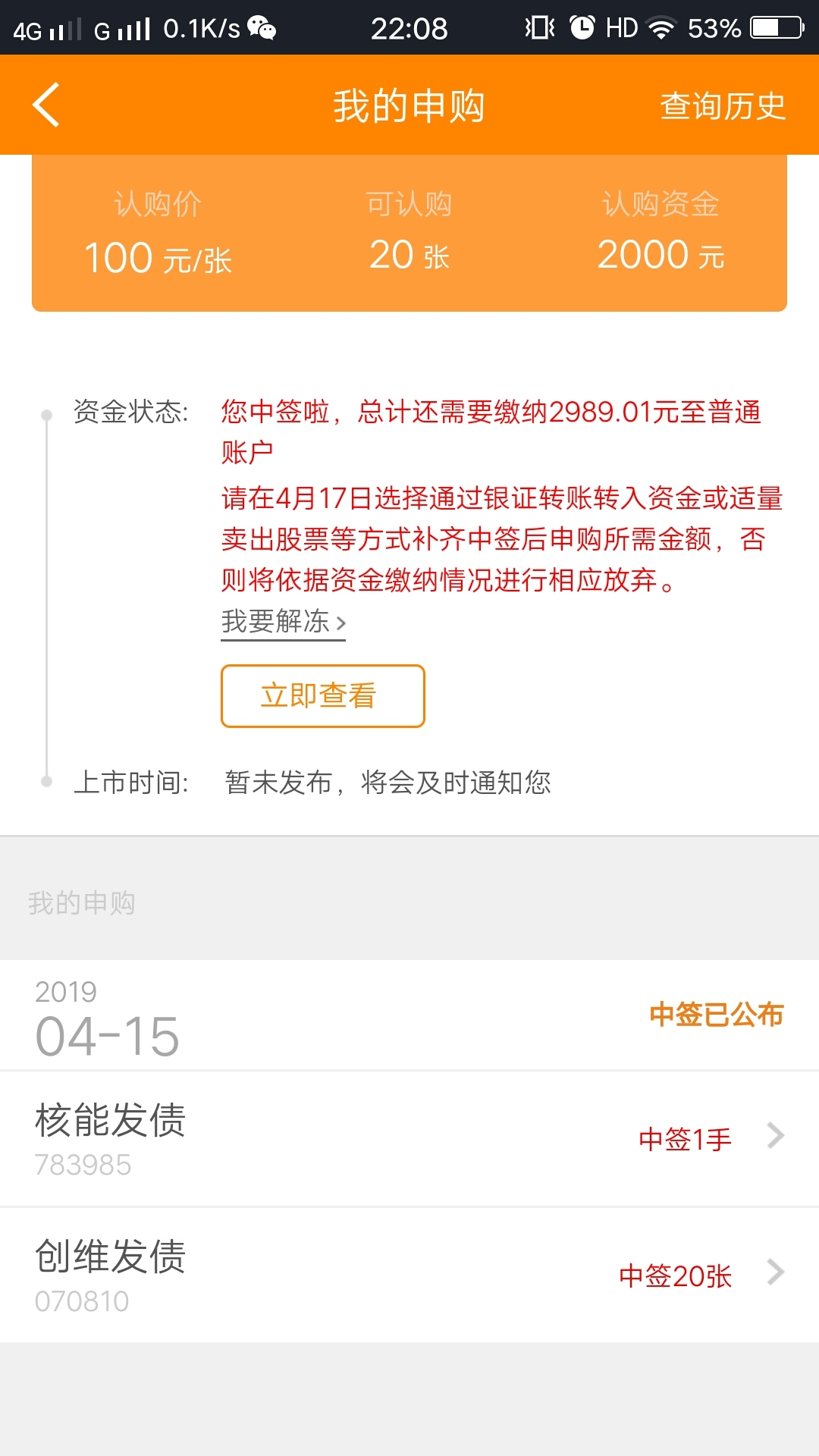Go back using the top-left arrow
Screen dimensions: 819x1456
(46, 105)
